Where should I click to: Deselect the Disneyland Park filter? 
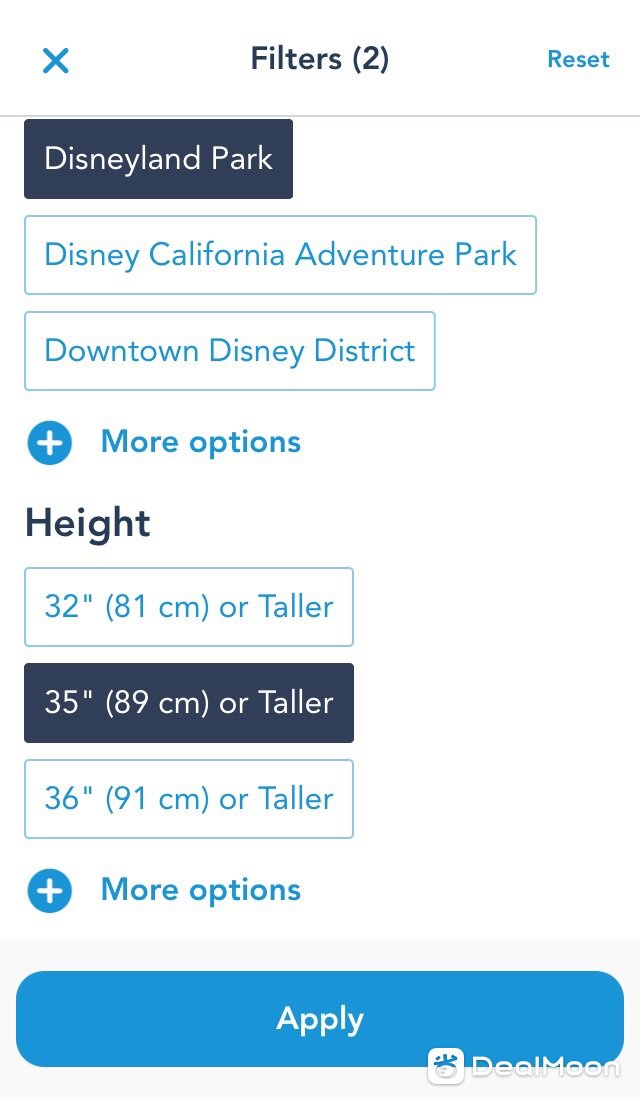[158, 159]
